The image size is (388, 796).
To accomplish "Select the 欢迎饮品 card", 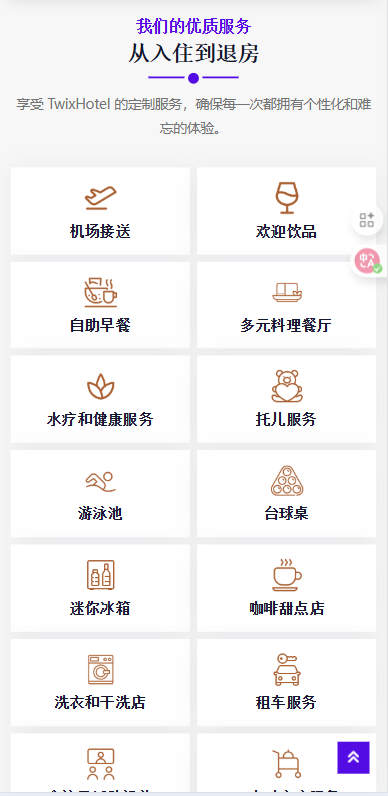I will [286, 211].
